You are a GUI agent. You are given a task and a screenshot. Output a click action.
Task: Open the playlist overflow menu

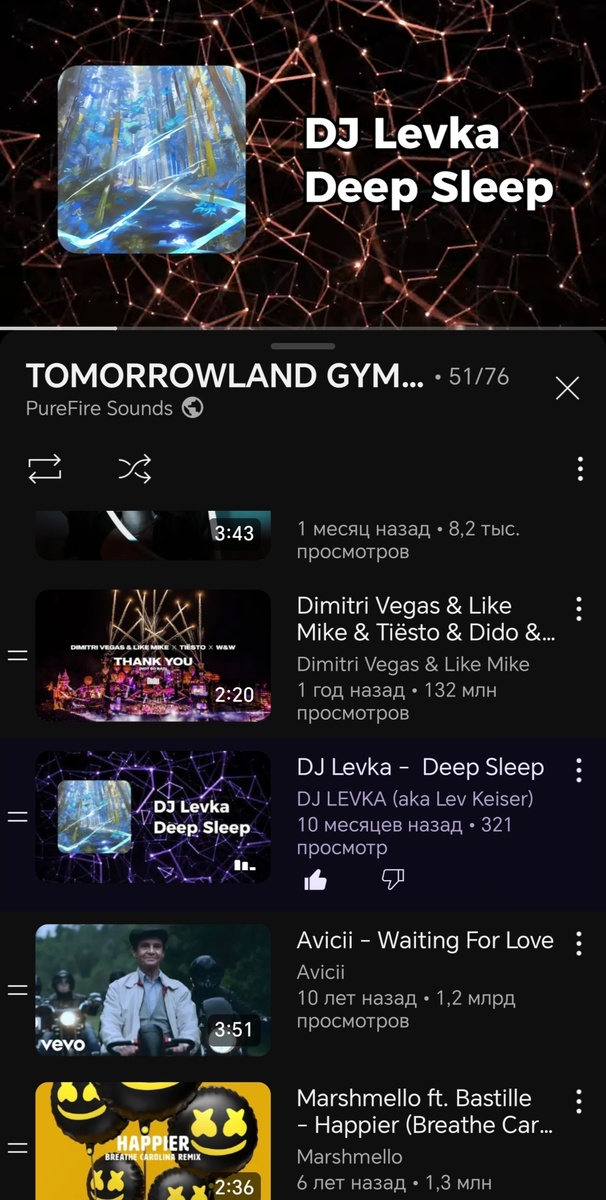[x=580, y=468]
